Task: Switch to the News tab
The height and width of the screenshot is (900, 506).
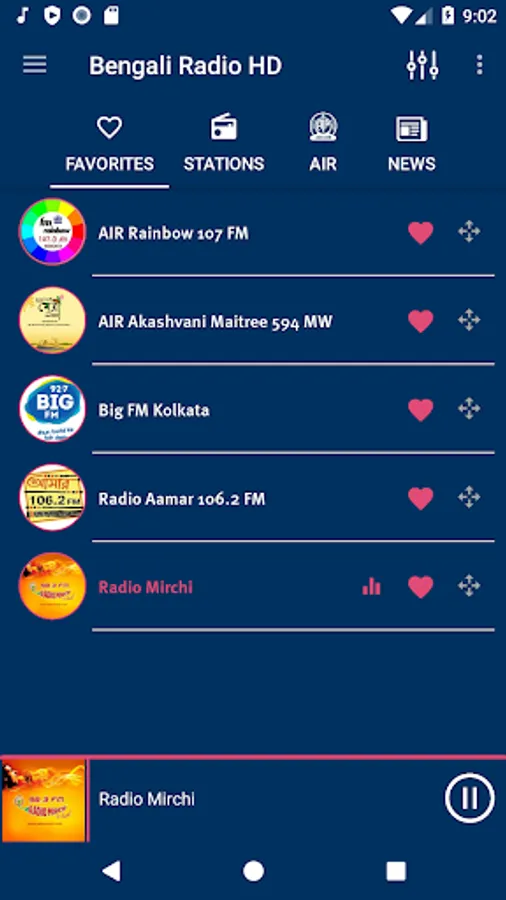Action: (x=411, y=143)
